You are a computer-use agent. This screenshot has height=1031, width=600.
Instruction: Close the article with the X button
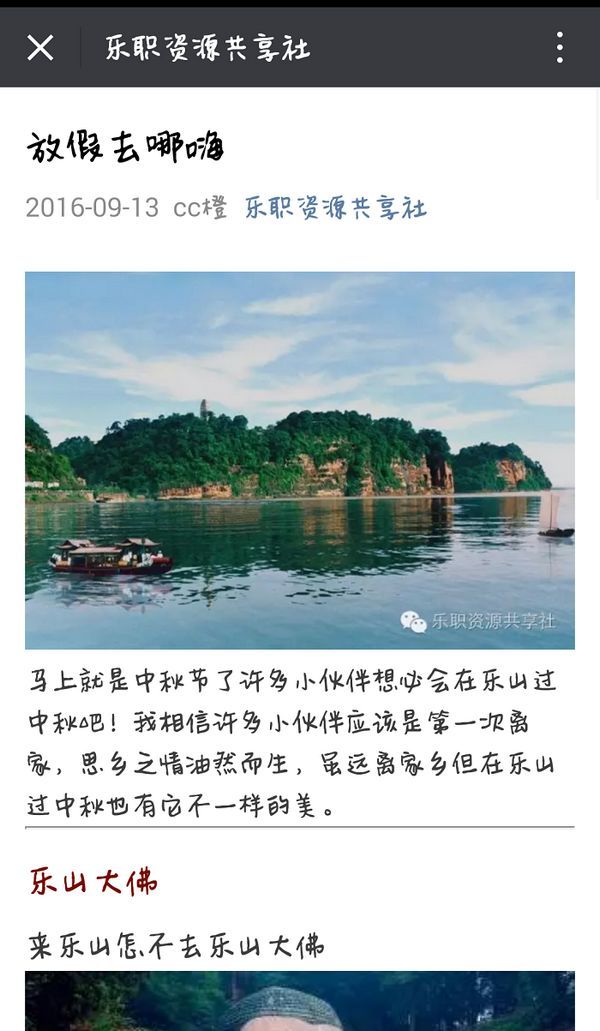pyautogui.click(x=40, y=47)
